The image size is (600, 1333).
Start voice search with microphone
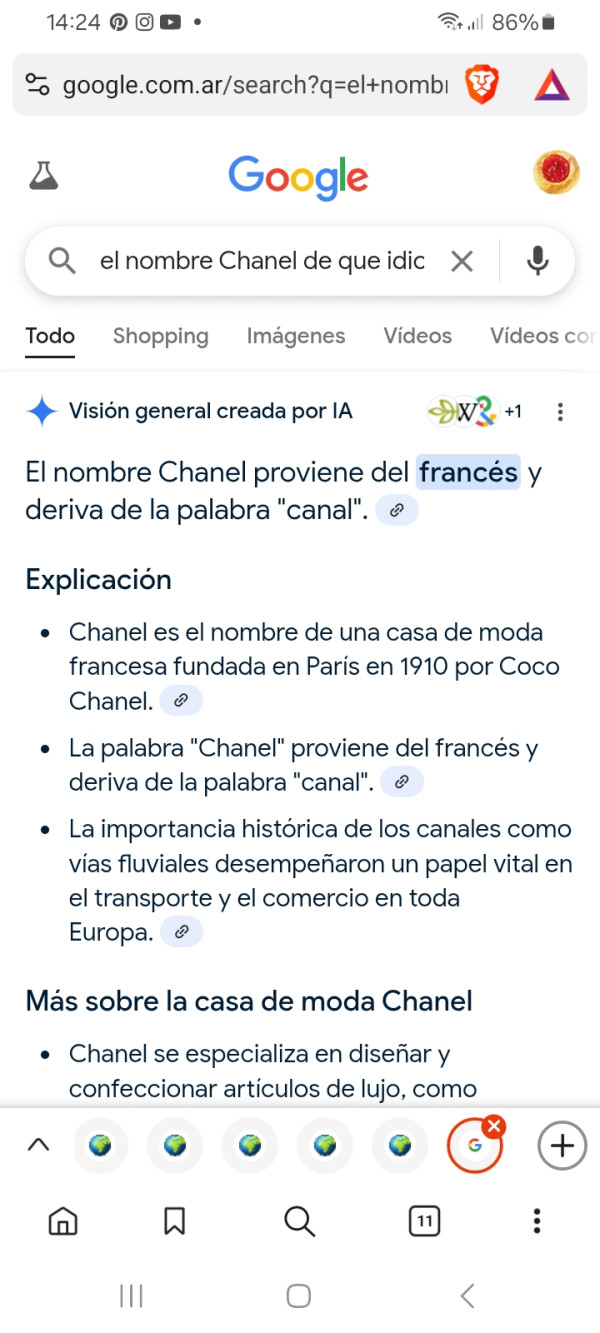tap(538, 262)
